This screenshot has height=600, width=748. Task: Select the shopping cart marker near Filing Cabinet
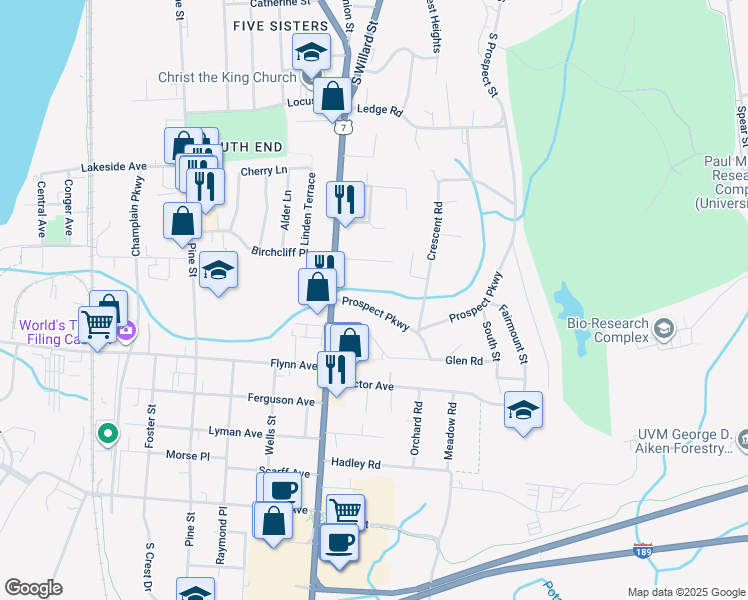(x=97, y=325)
